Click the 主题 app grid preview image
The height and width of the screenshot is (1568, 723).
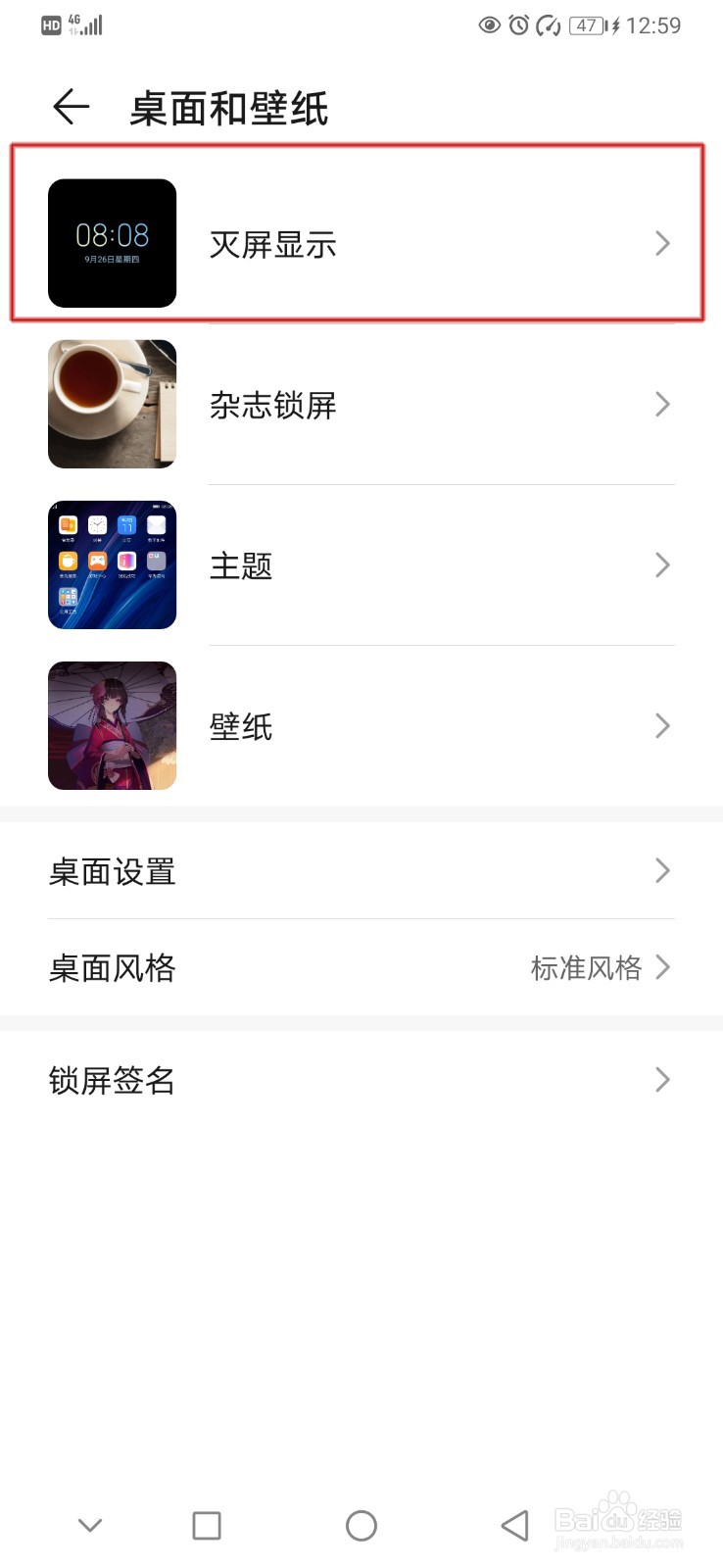coord(112,564)
